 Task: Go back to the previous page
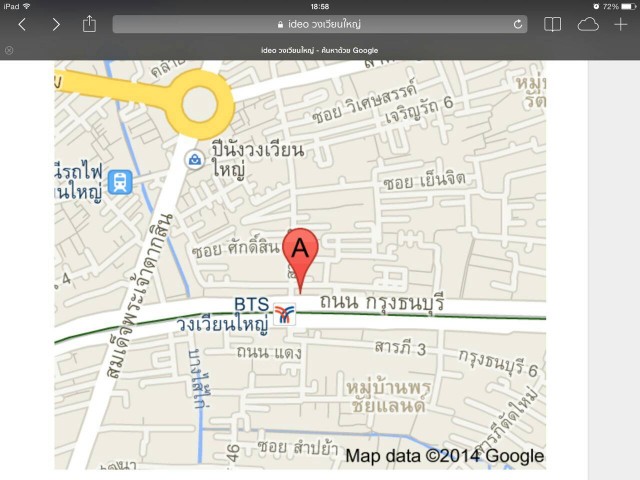point(23,24)
